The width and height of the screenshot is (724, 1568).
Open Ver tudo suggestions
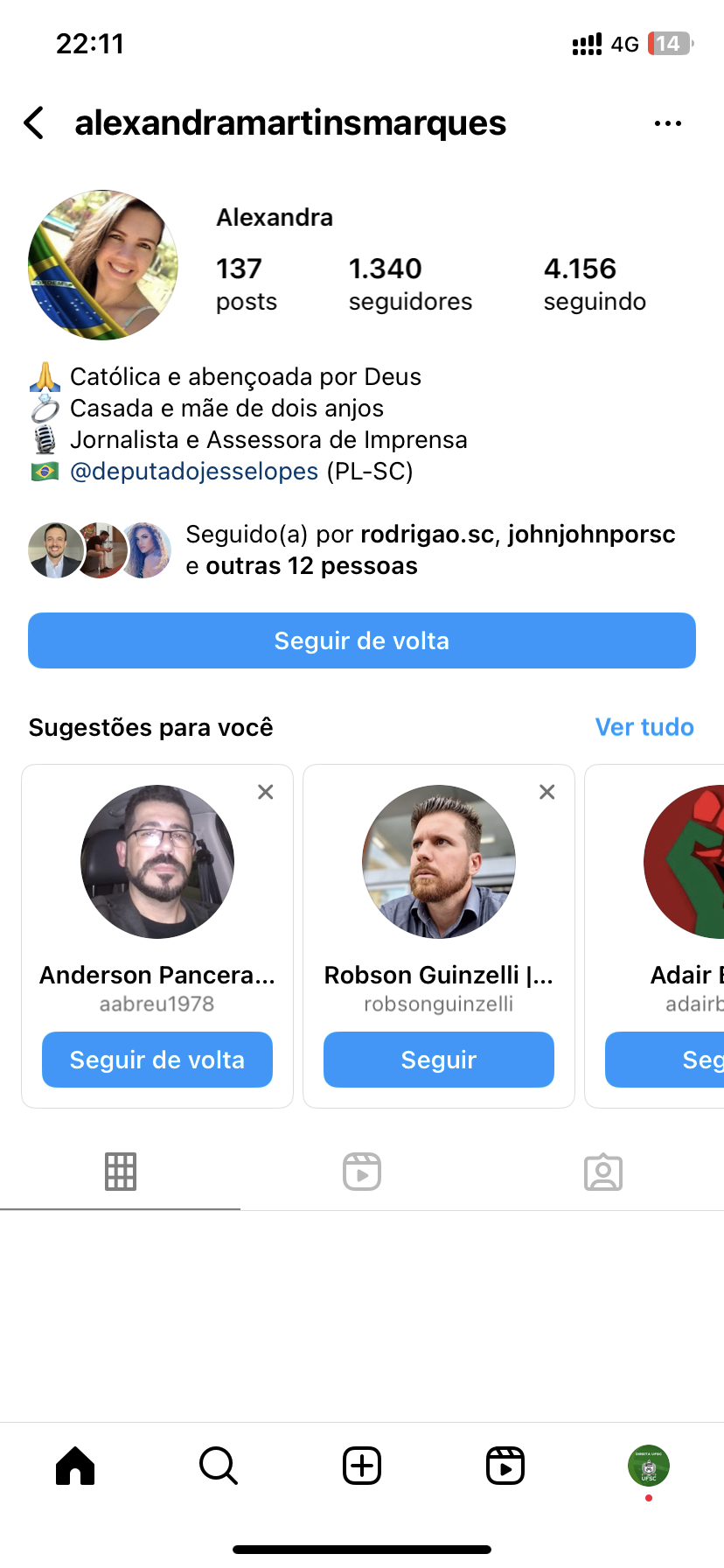tap(644, 727)
